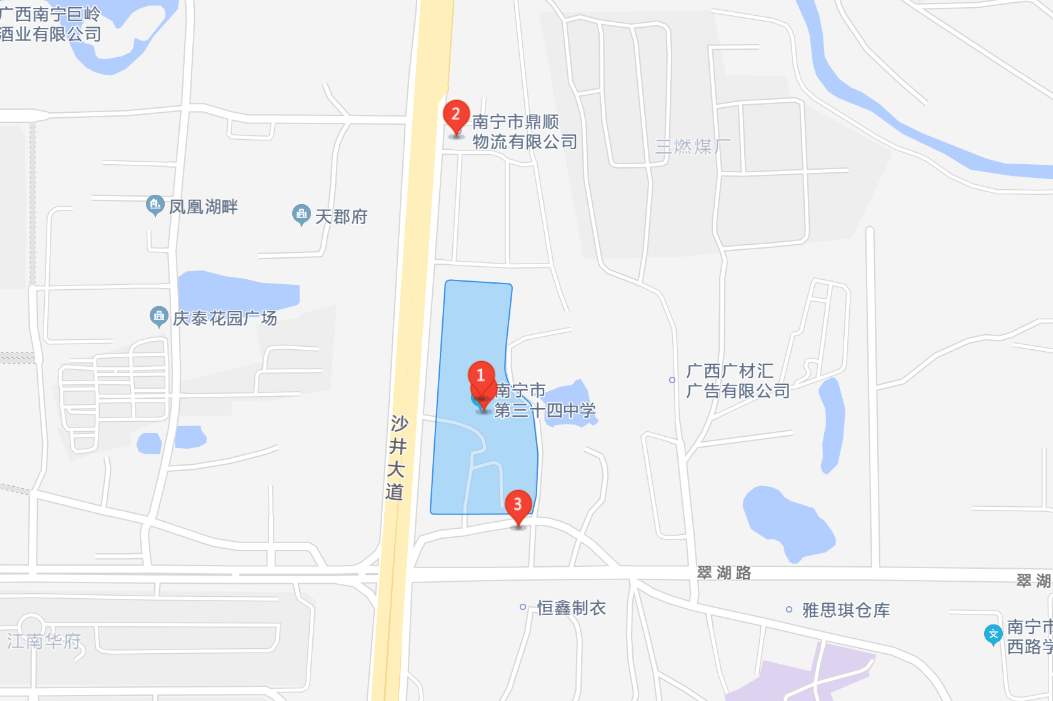Viewport: 1053px width, 701px height.
Task: Open the 恒鑫制衣 point of interest
Action: (523, 608)
